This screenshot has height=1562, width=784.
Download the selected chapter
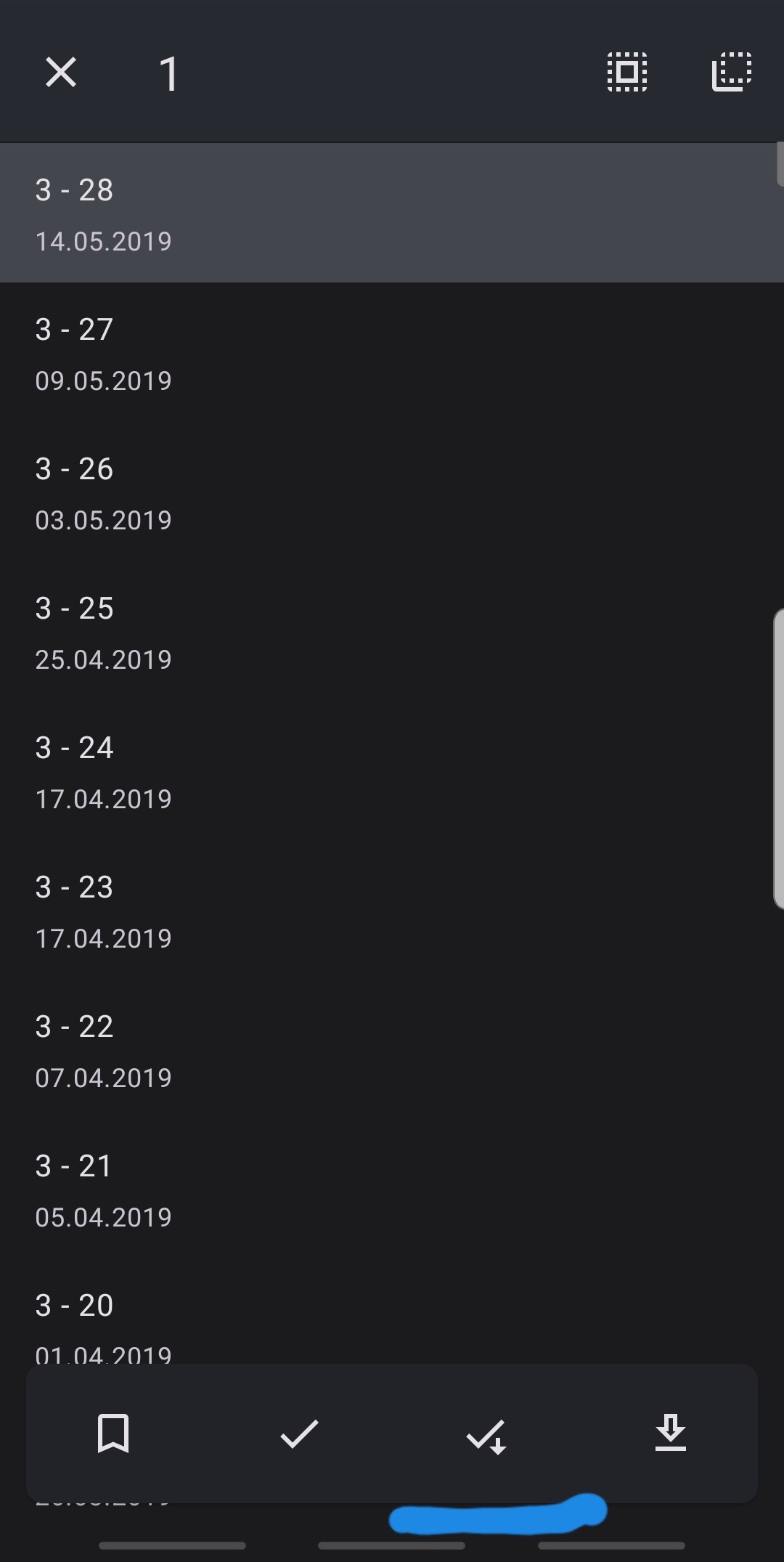pos(670,1433)
